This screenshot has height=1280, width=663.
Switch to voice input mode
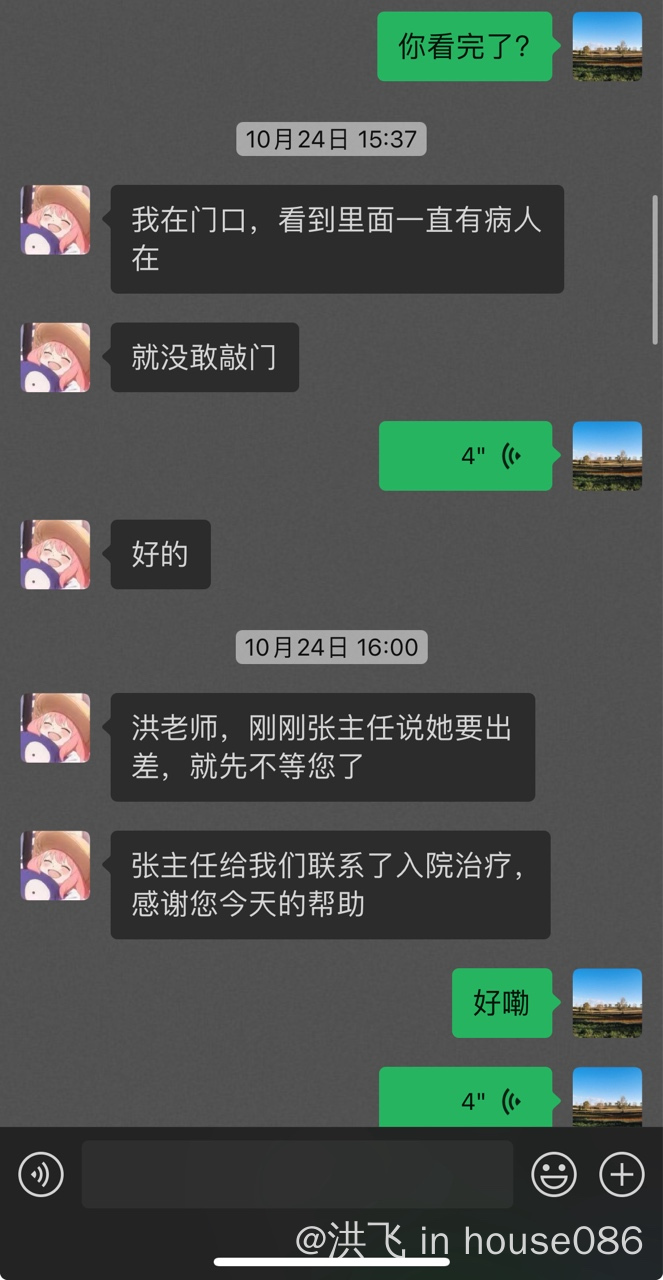pyautogui.click(x=41, y=1174)
